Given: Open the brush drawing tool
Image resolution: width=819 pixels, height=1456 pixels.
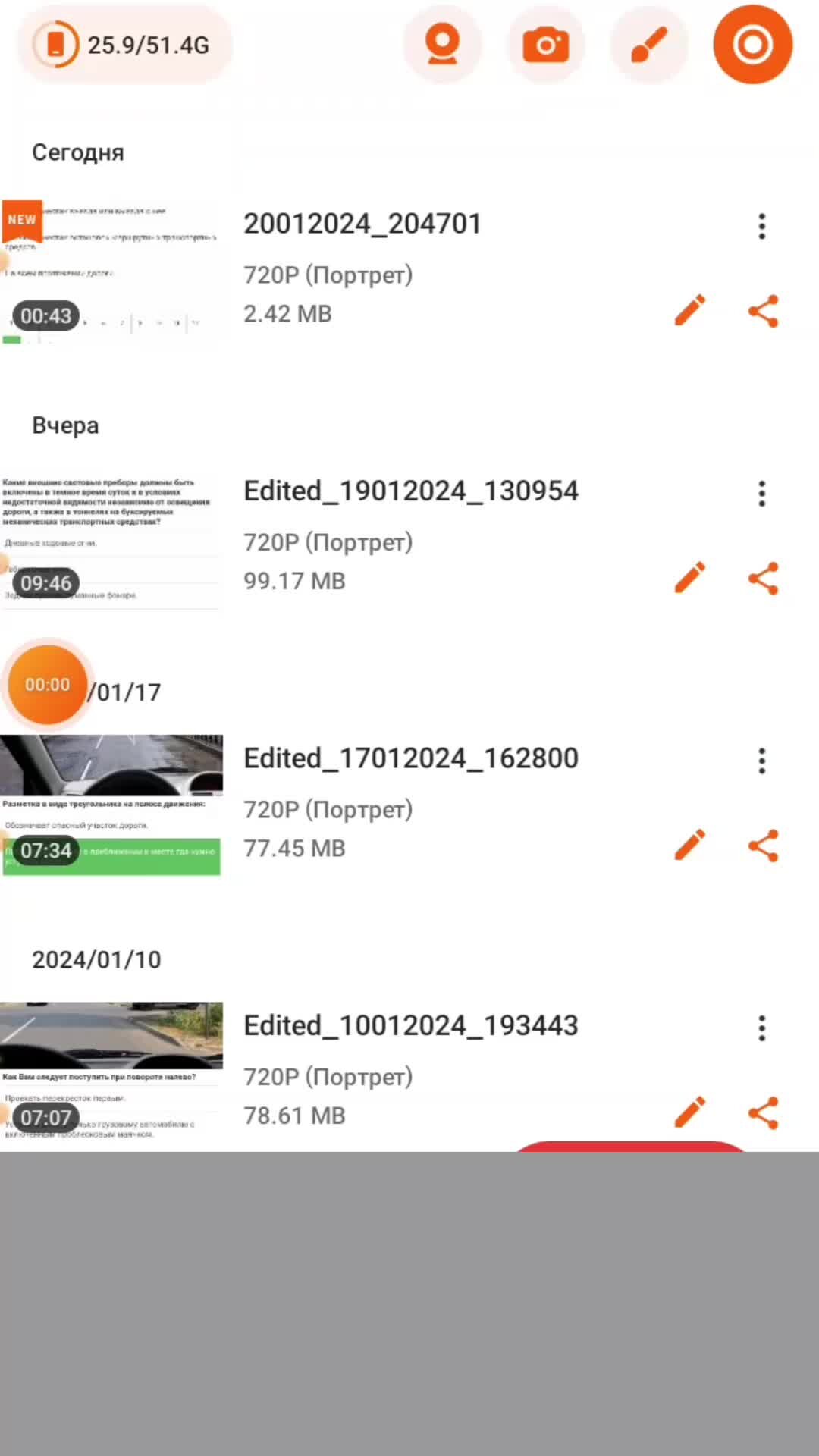Looking at the screenshot, I should pos(649,45).
